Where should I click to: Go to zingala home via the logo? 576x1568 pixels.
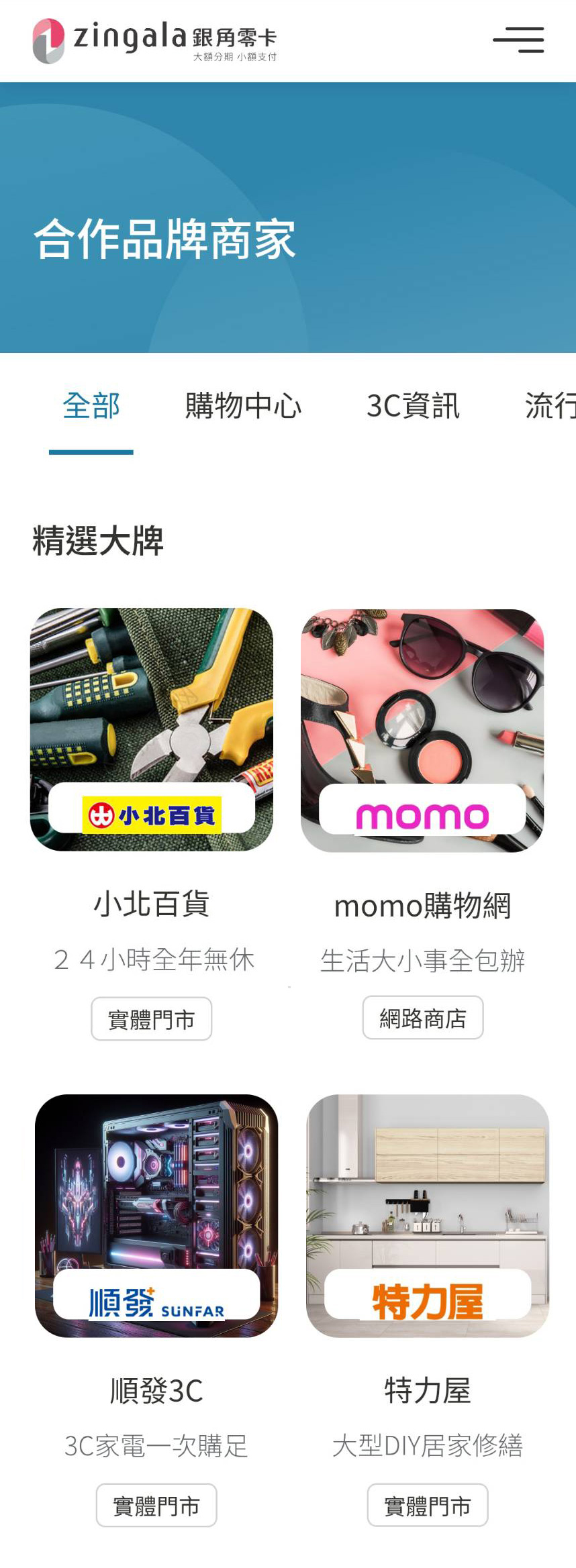[154, 40]
